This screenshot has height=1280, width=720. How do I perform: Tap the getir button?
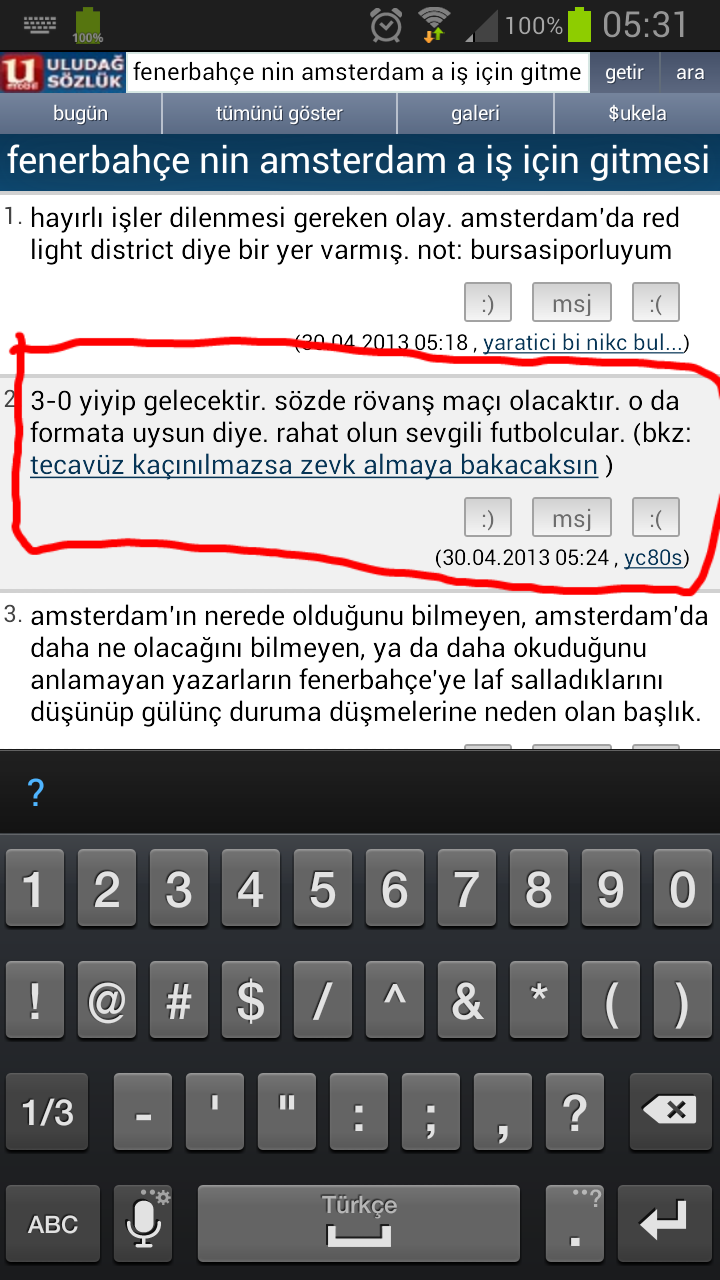coord(624,73)
